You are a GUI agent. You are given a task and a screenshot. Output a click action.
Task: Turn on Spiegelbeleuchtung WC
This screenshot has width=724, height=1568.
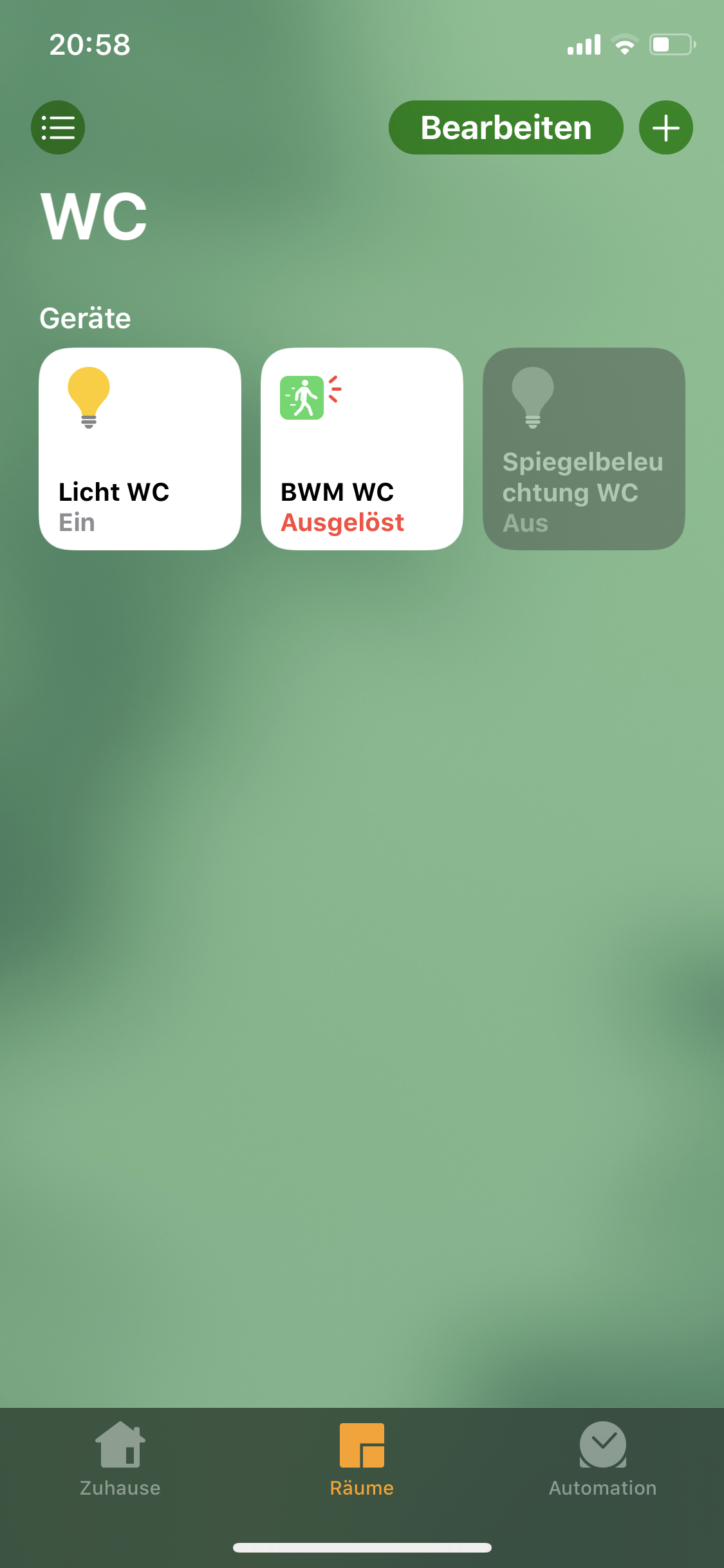pos(584,449)
